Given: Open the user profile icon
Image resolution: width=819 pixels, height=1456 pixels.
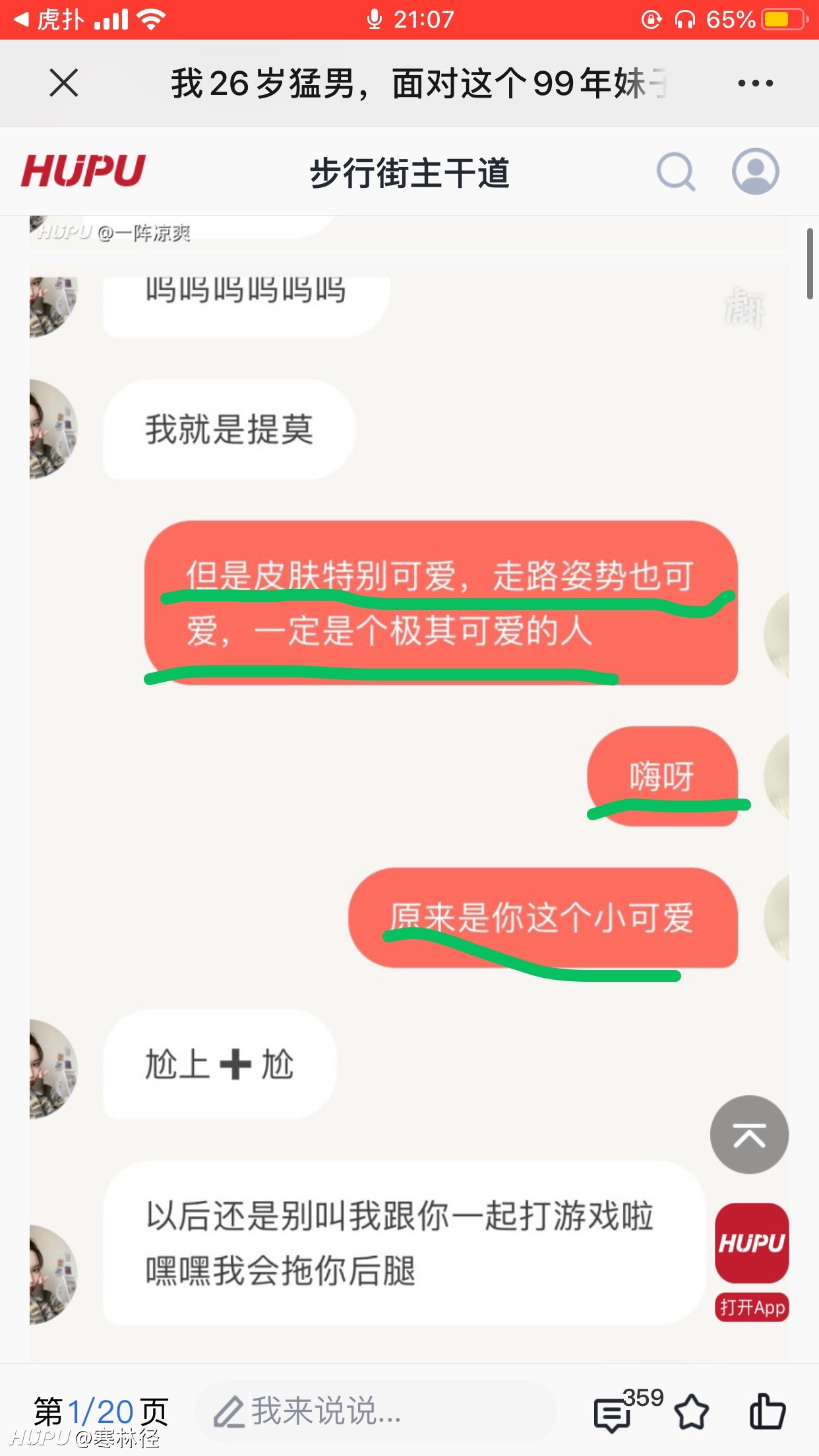Looking at the screenshot, I should pyautogui.click(x=756, y=171).
